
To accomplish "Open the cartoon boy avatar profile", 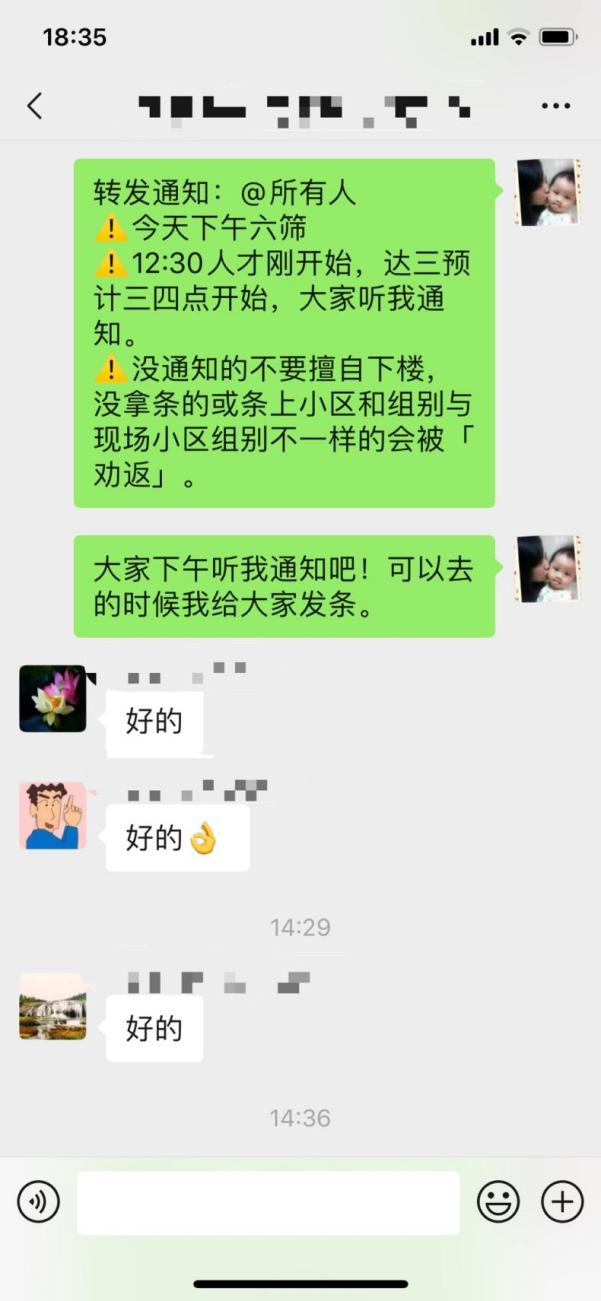I will point(53,816).
